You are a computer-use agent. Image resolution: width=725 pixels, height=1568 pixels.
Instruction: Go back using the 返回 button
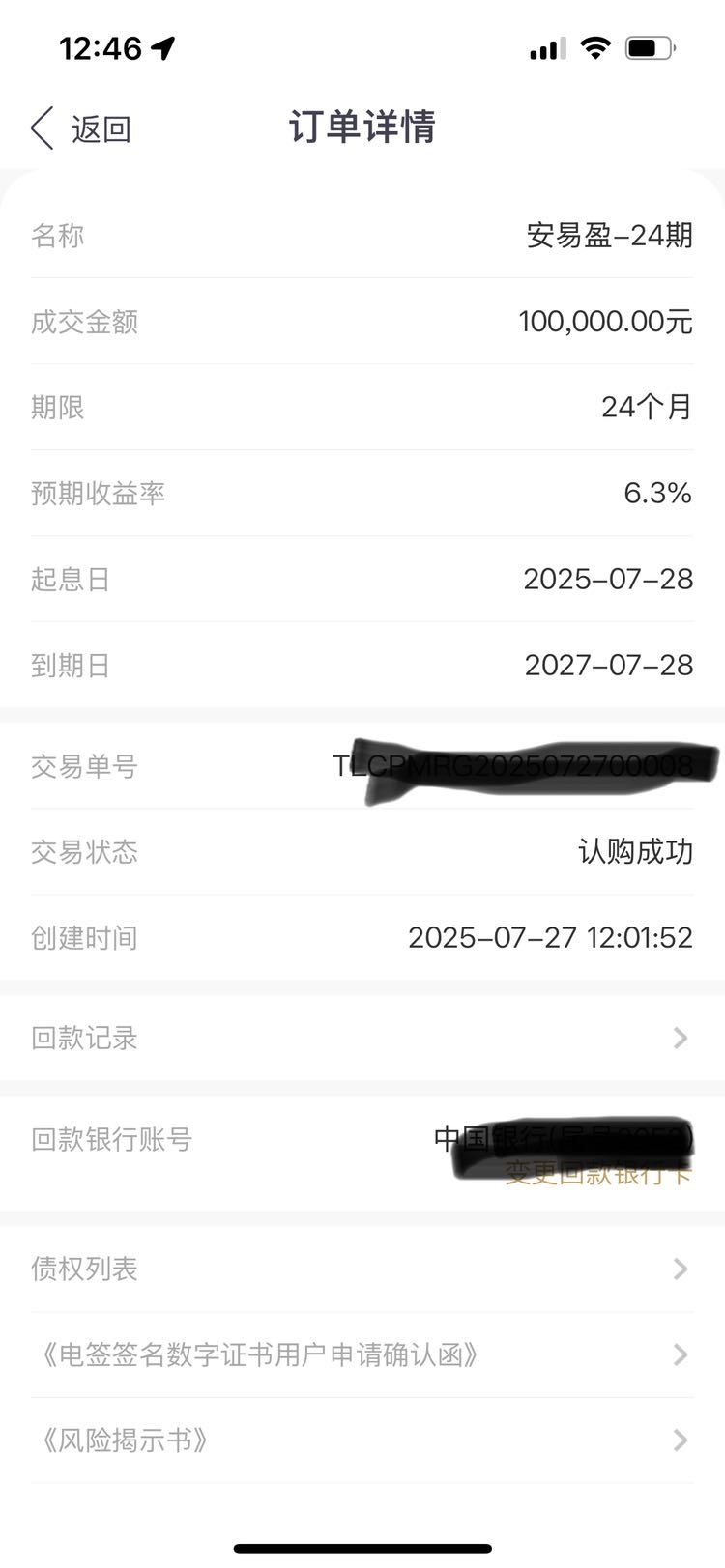(x=81, y=128)
